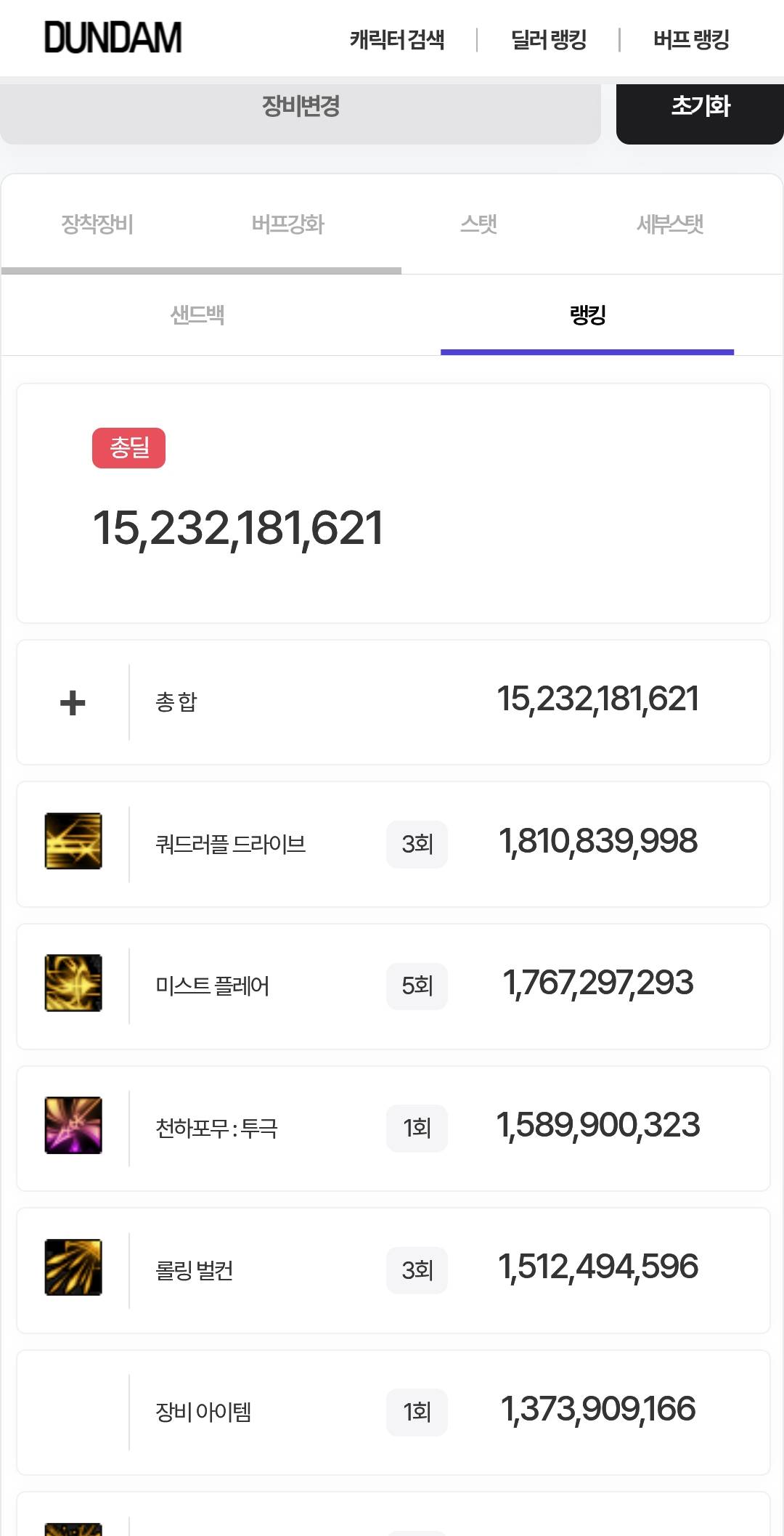Viewport: 784px width, 1536px height.
Task: Select the 샌드백 sub-tab
Action: [197, 315]
